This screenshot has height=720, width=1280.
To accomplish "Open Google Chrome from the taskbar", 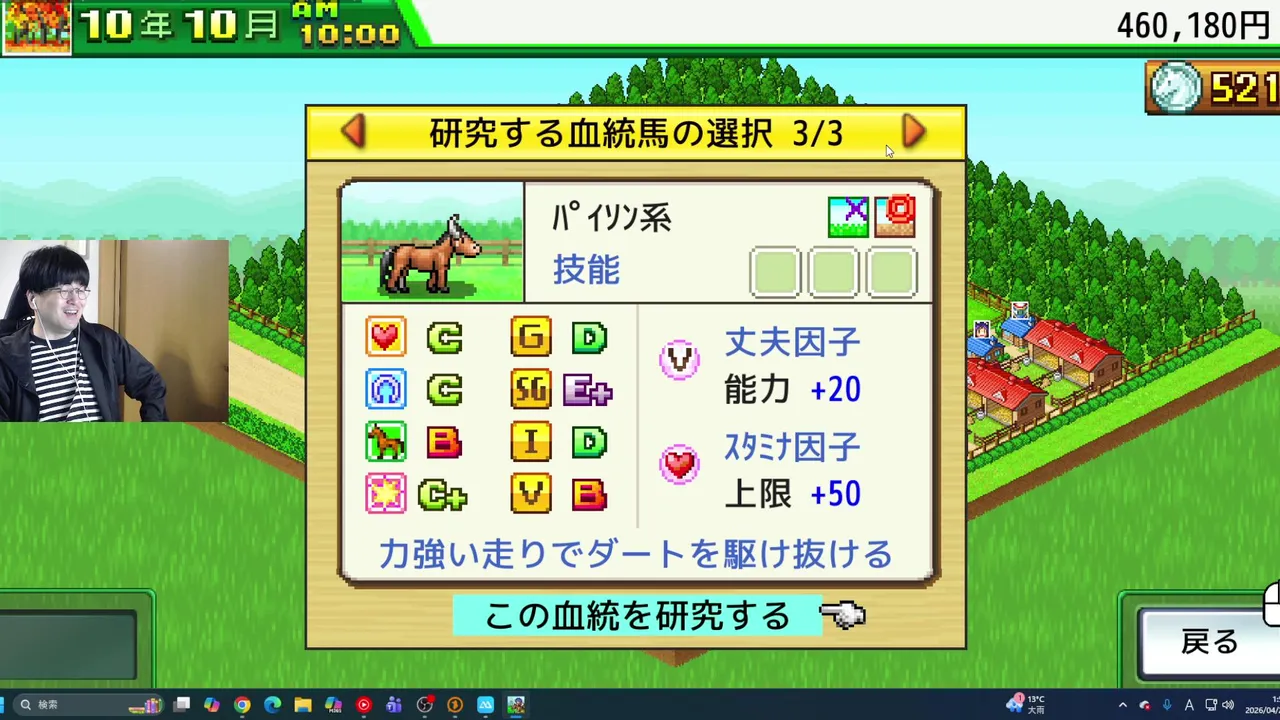I will 242,705.
